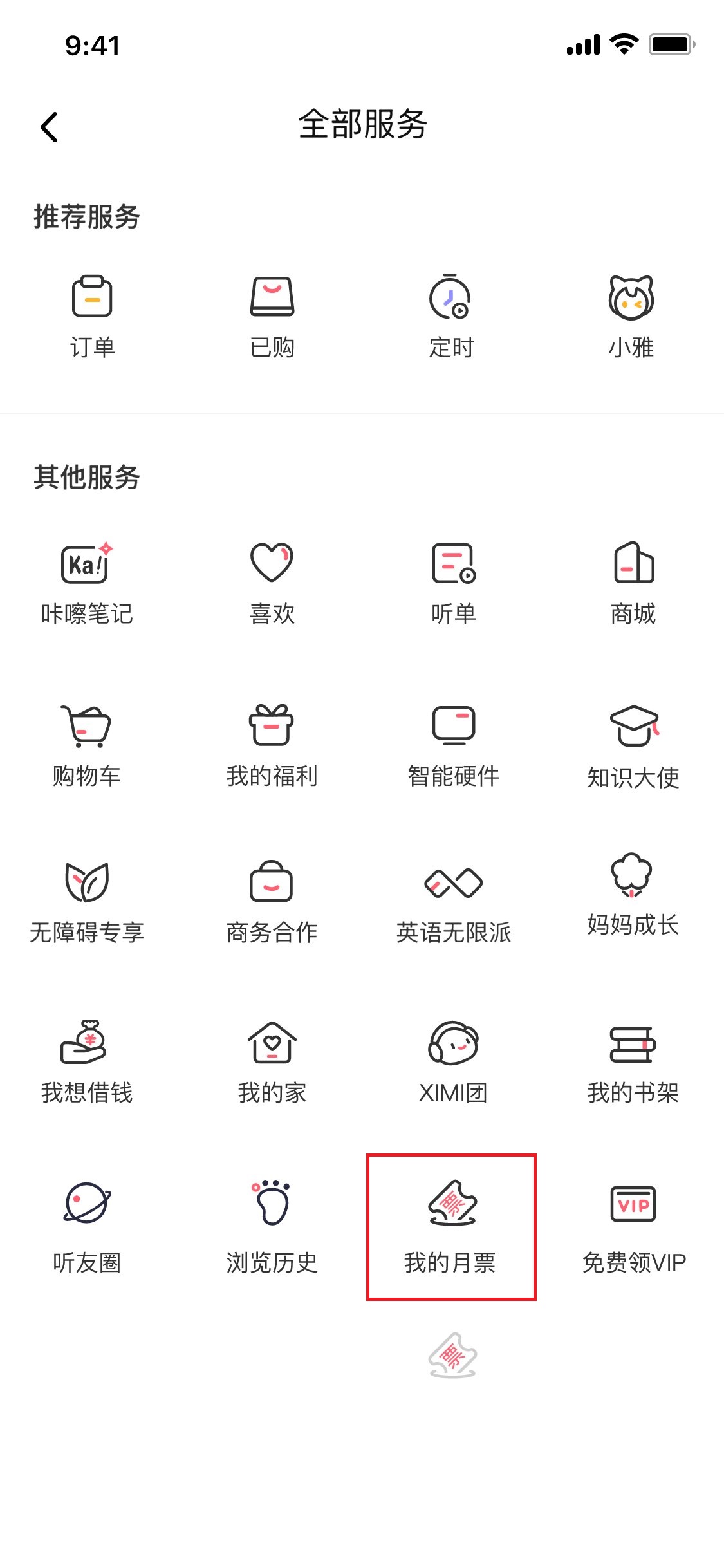
Task: Open 无障碍专享 accessibility service
Action: click(87, 901)
